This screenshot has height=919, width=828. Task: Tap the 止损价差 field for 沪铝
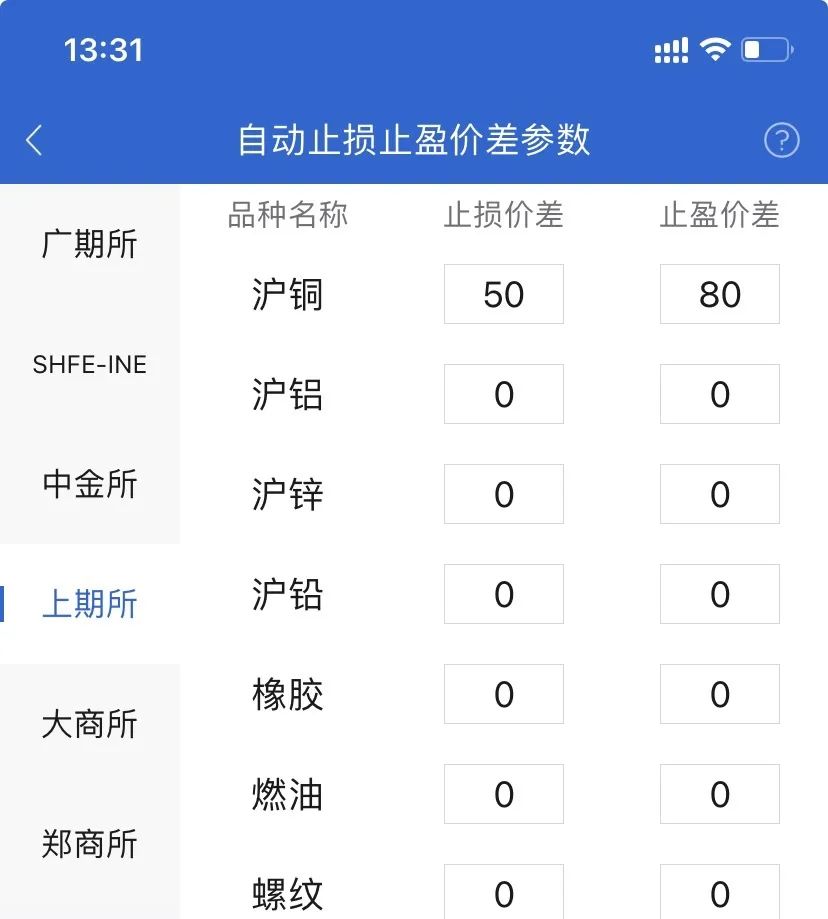[504, 394]
